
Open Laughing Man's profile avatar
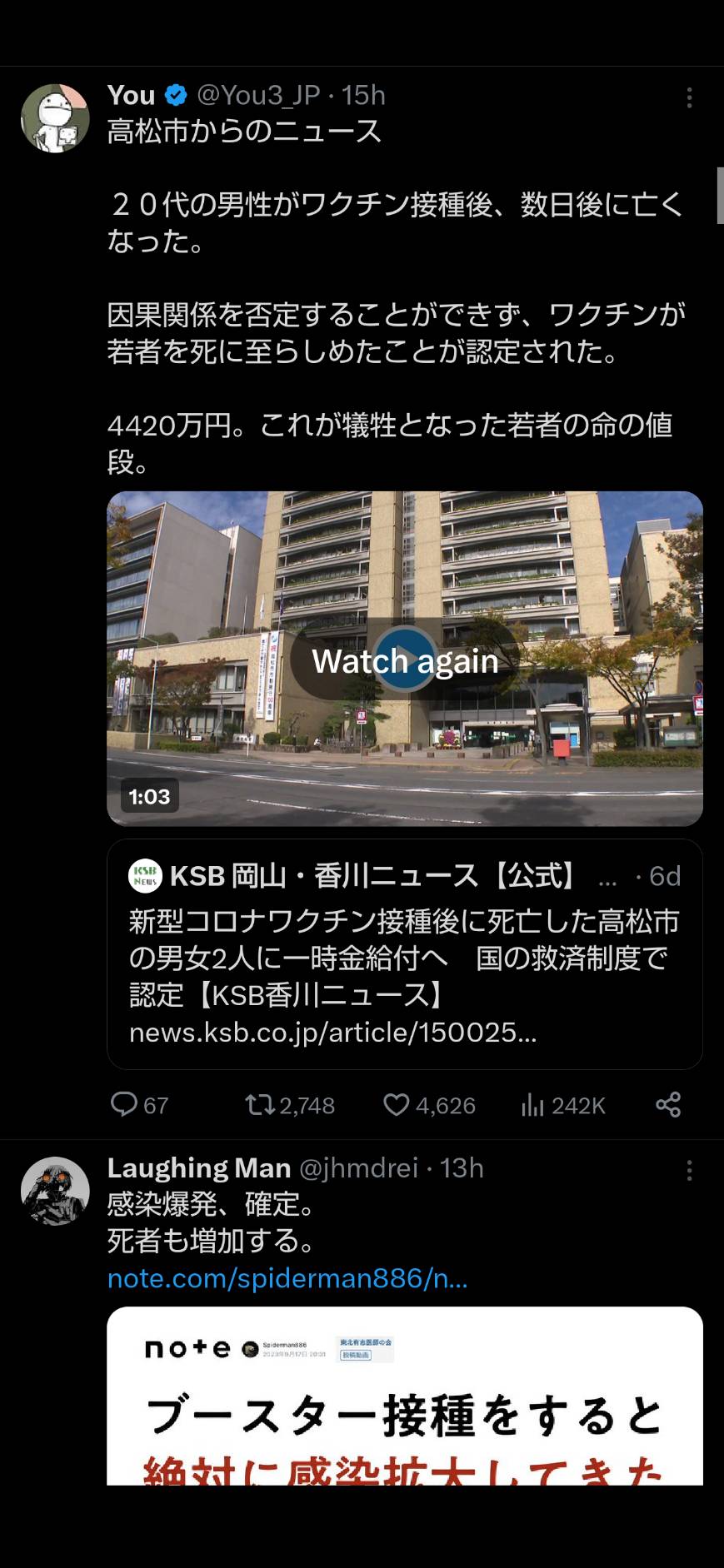55,1191
